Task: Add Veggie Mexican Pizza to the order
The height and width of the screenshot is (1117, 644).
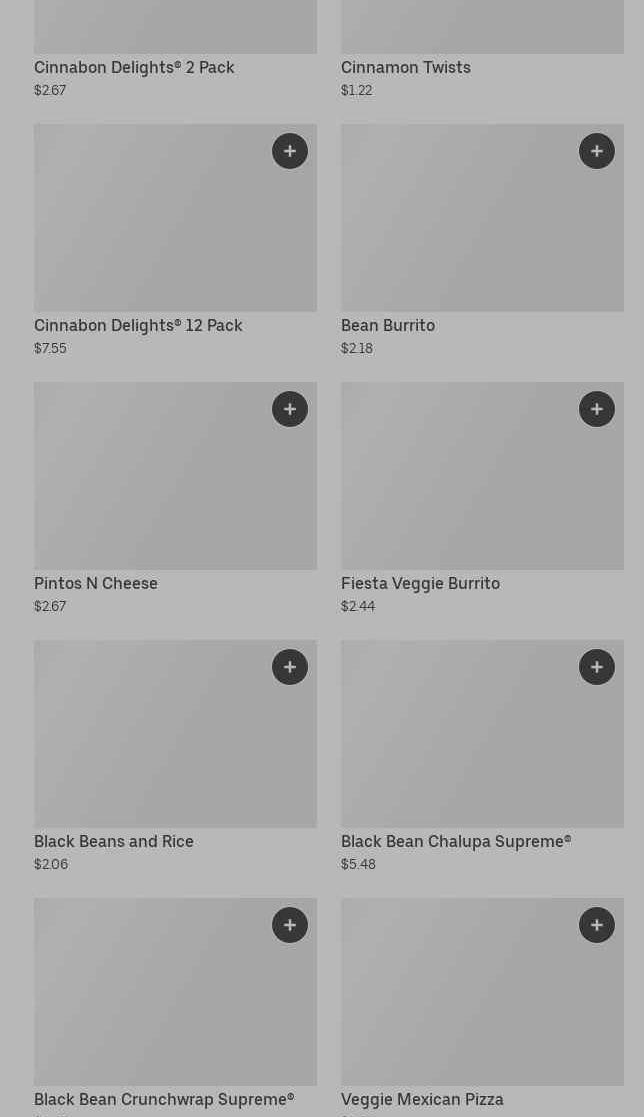Action: [x=597, y=925]
